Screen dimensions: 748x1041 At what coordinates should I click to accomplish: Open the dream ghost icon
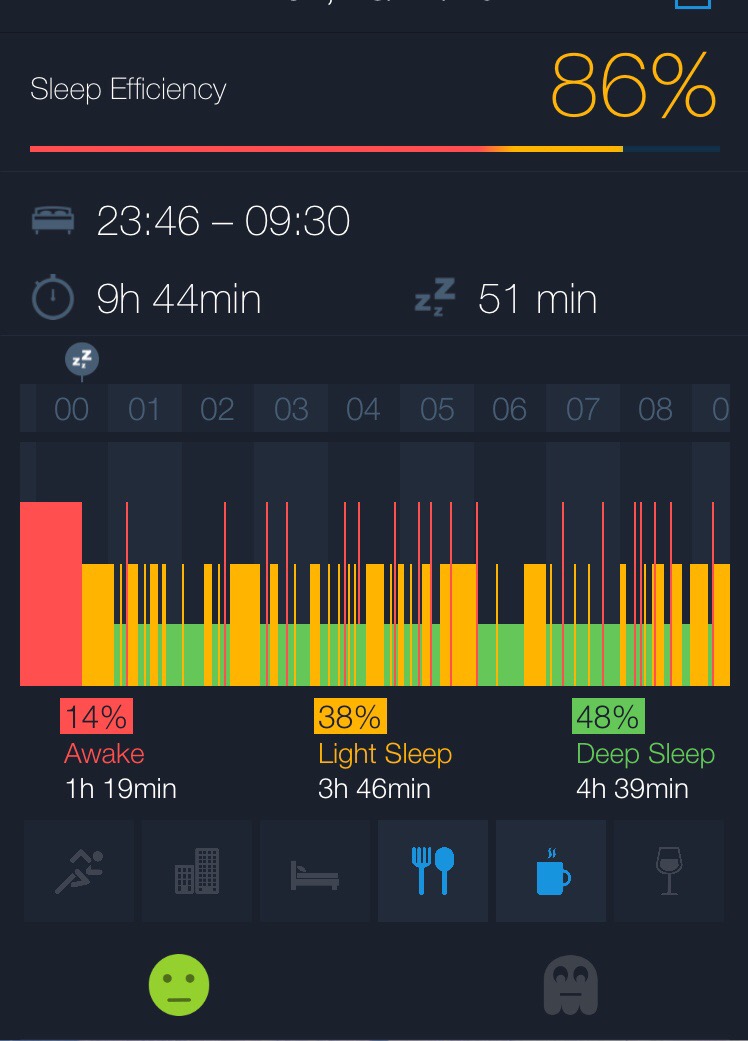(x=569, y=985)
